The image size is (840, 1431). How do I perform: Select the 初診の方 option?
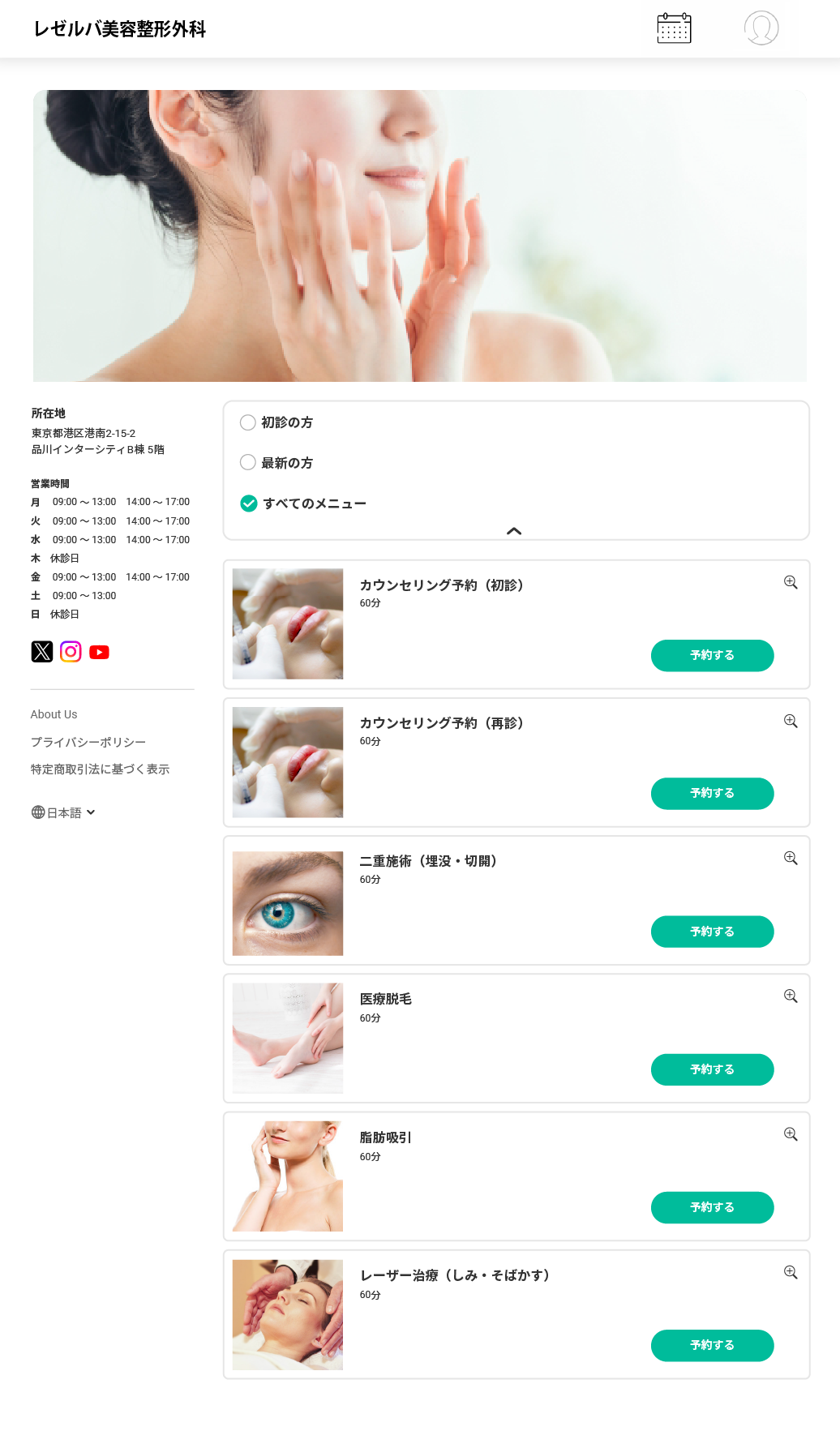[x=248, y=422]
